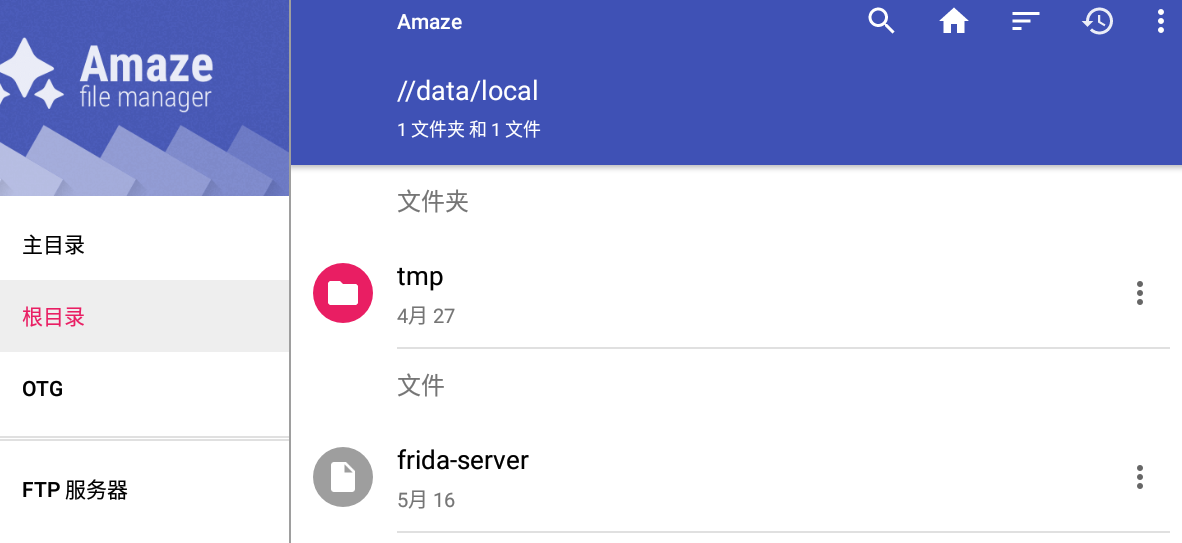
Task: Open the sort options icon
Action: click(1026, 21)
